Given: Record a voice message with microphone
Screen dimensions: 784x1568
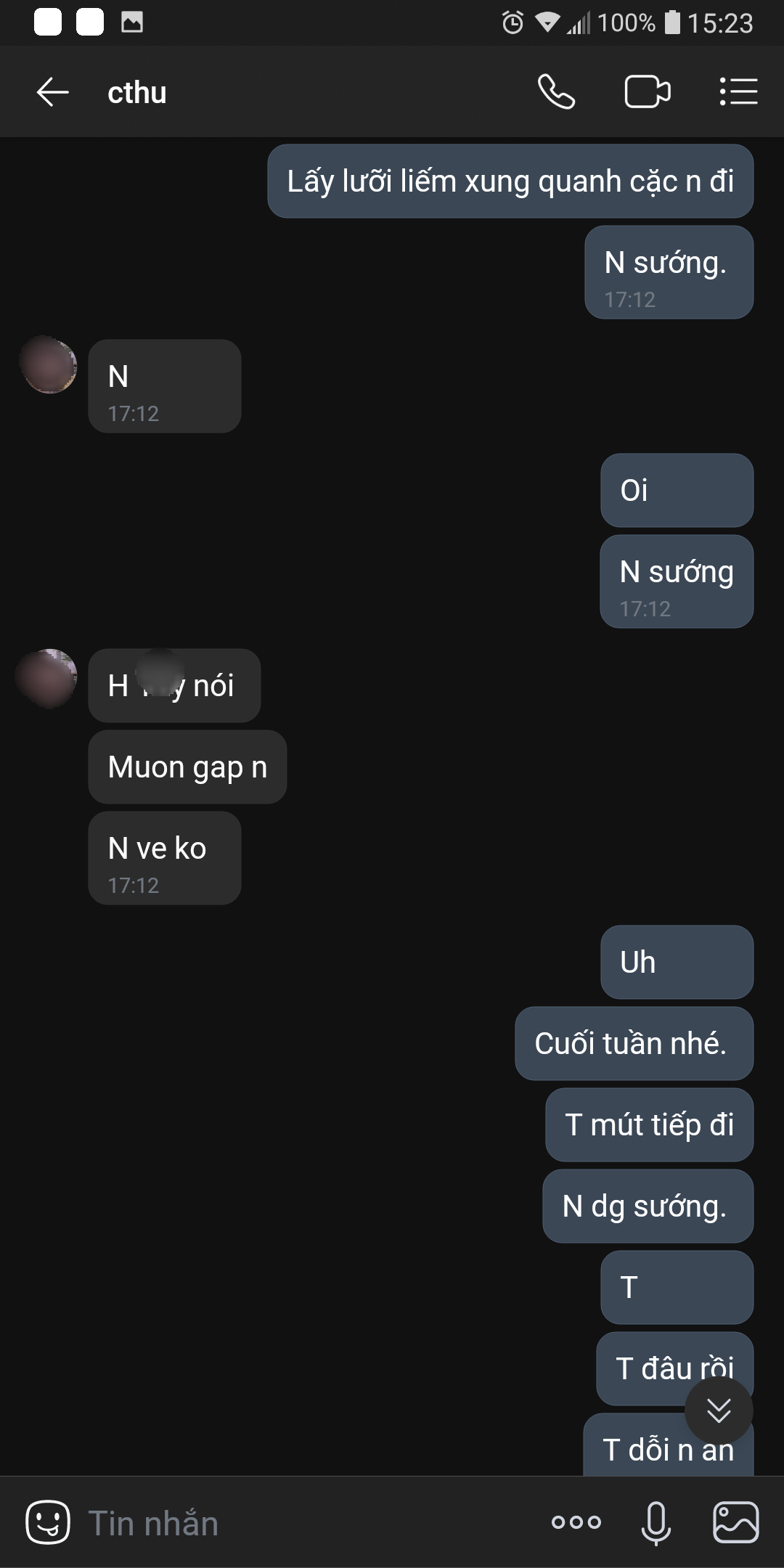Looking at the screenshot, I should 656,1522.
